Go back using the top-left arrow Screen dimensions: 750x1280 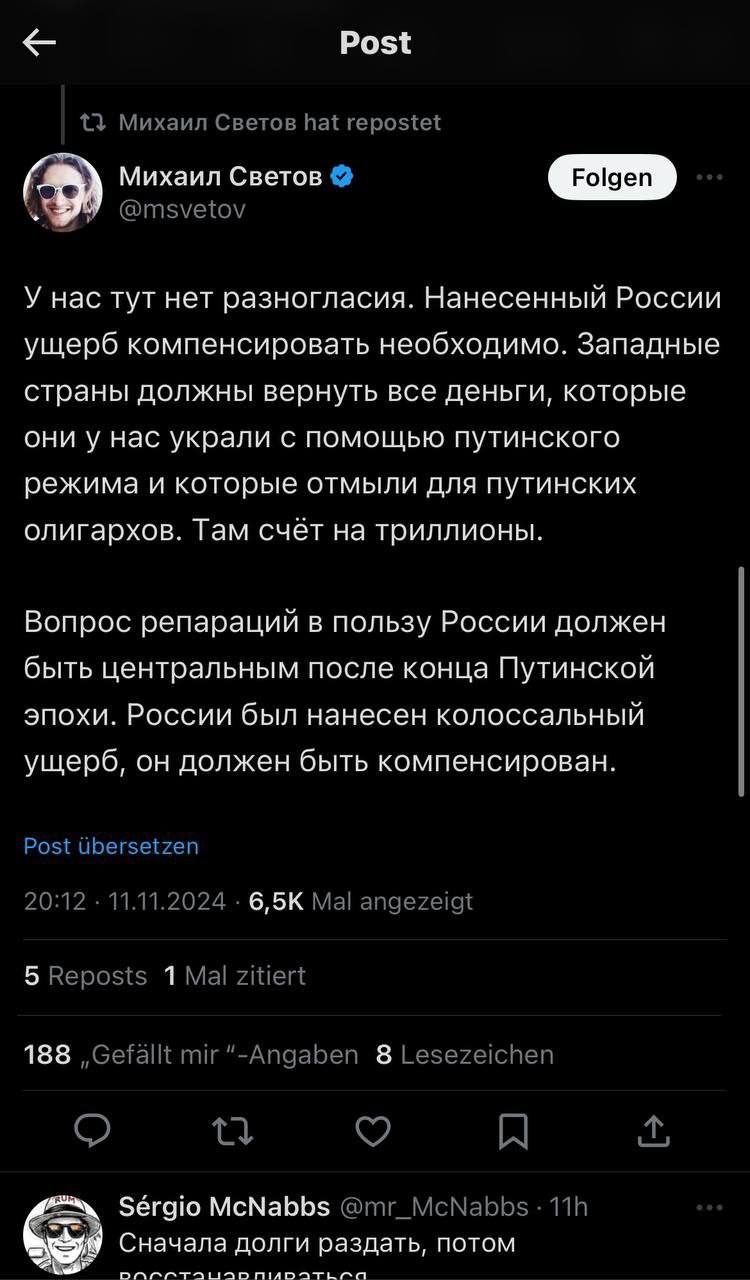pos(39,42)
